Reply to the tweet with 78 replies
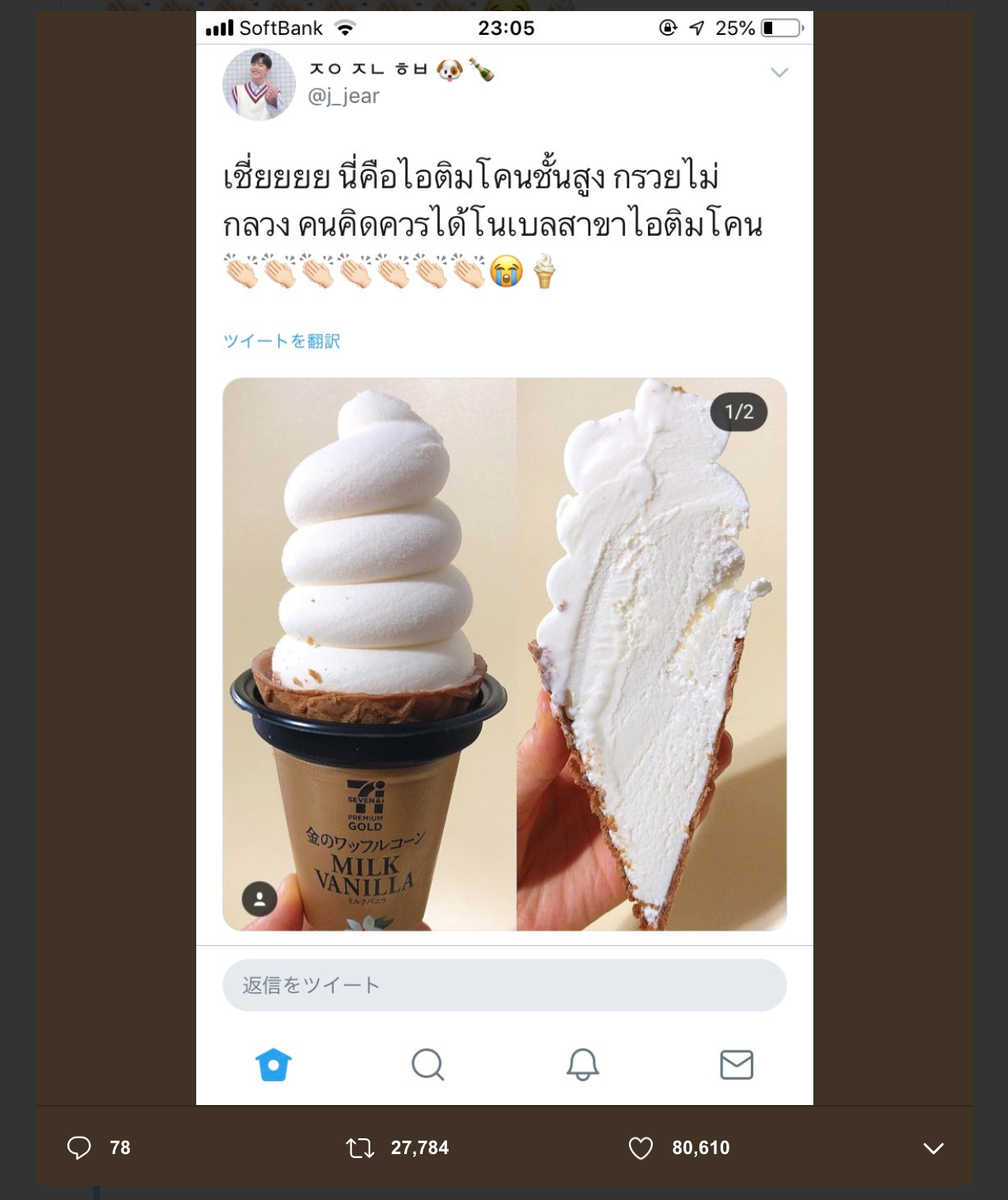Image resolution: width=1008 pixels, height=1200 pixels. (x=79, y=1148)
